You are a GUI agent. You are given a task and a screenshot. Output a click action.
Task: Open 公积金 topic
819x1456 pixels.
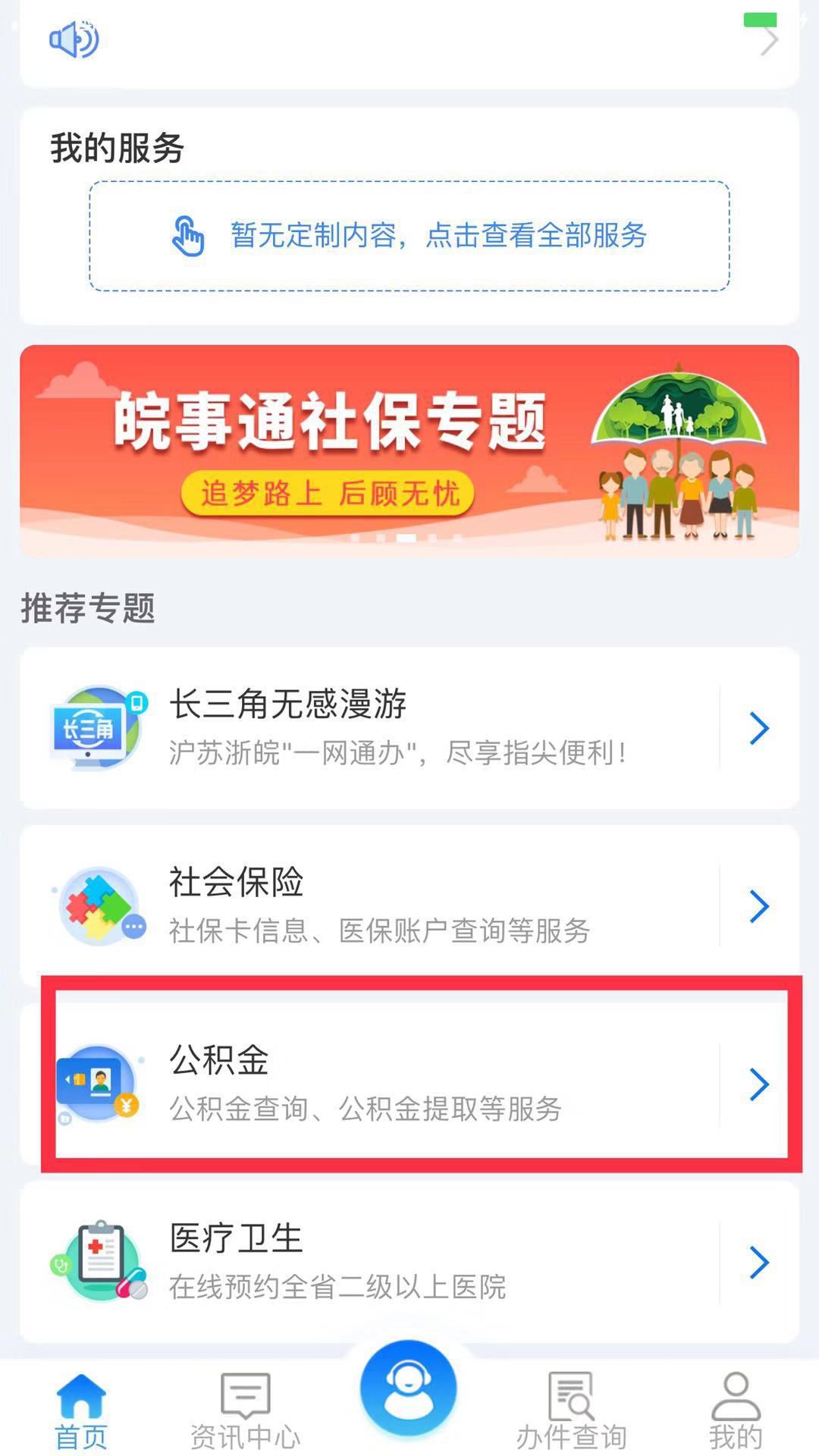pos(409,1084)
